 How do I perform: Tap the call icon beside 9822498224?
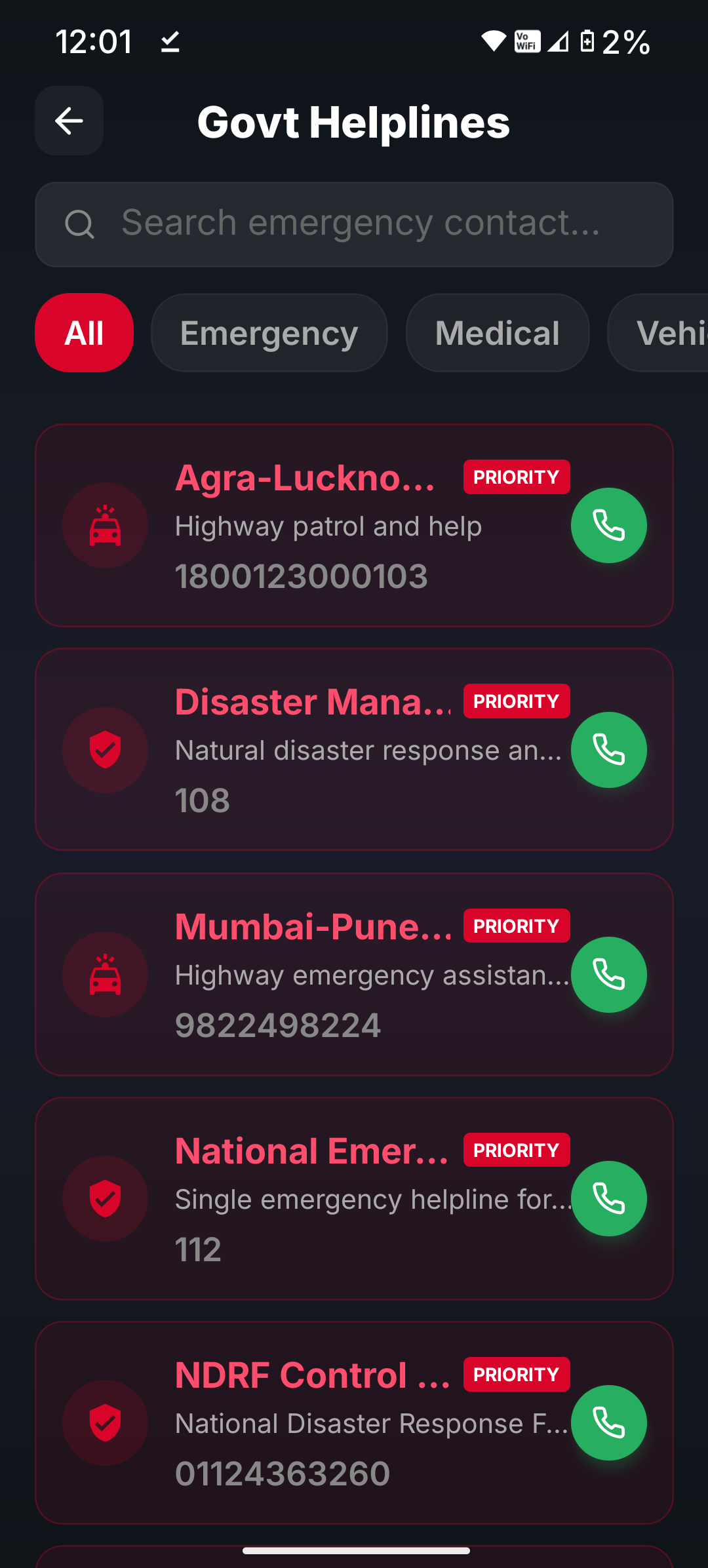tap(608, 974)
